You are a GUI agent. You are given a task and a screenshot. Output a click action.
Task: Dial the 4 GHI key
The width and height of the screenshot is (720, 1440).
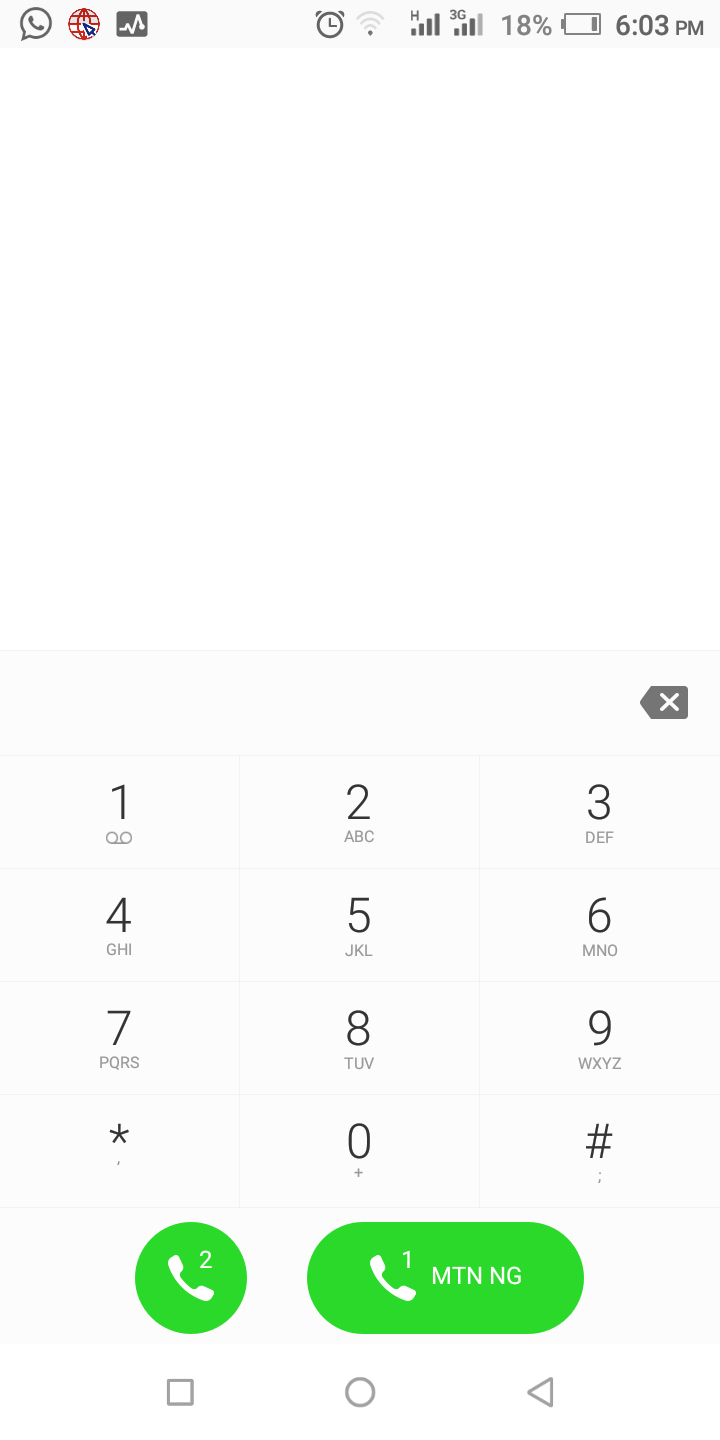(x=119, y=926)
